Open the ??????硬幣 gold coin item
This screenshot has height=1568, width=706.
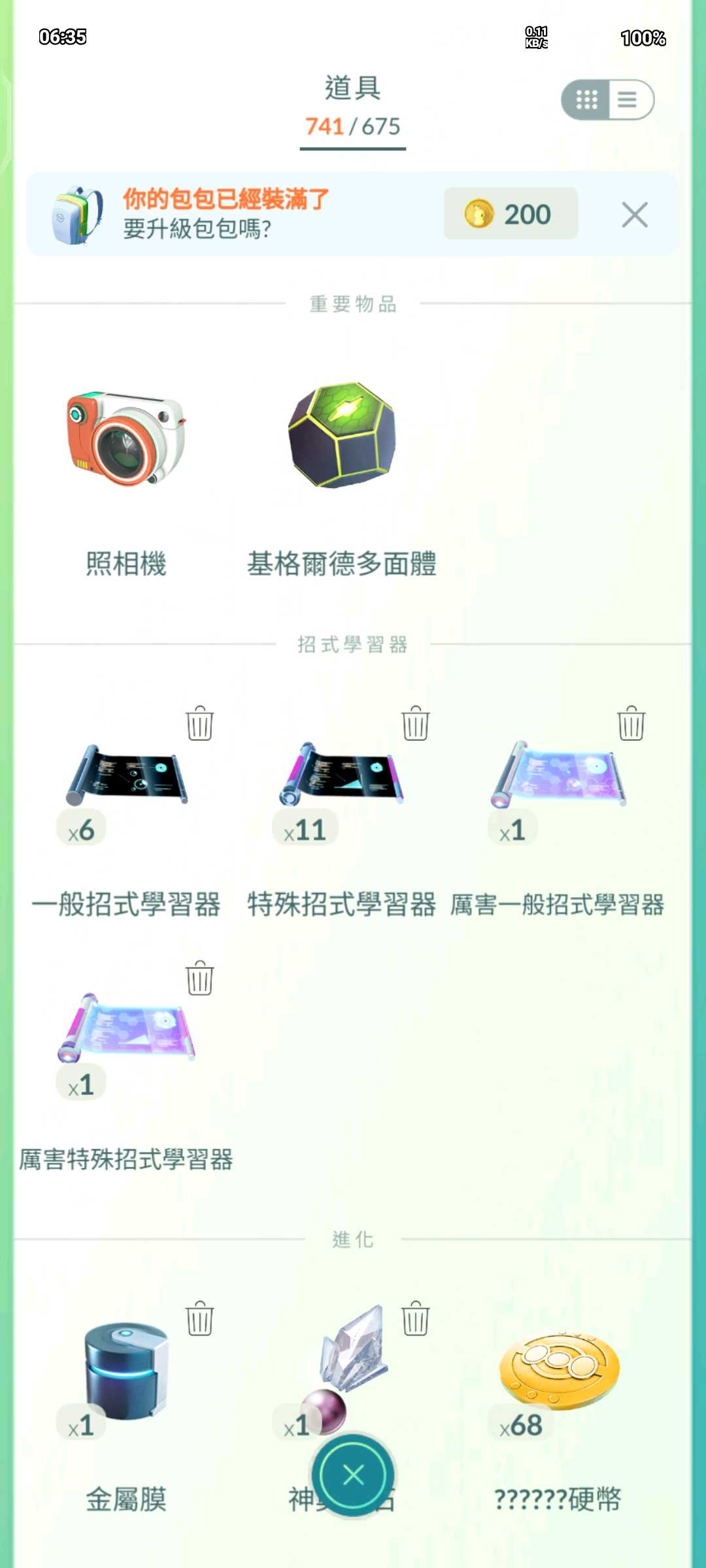[558, 1372]
